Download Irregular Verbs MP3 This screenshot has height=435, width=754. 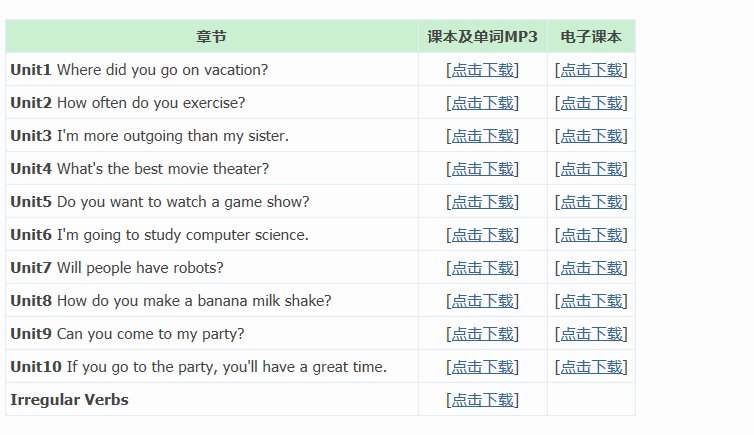coord(482,400)
